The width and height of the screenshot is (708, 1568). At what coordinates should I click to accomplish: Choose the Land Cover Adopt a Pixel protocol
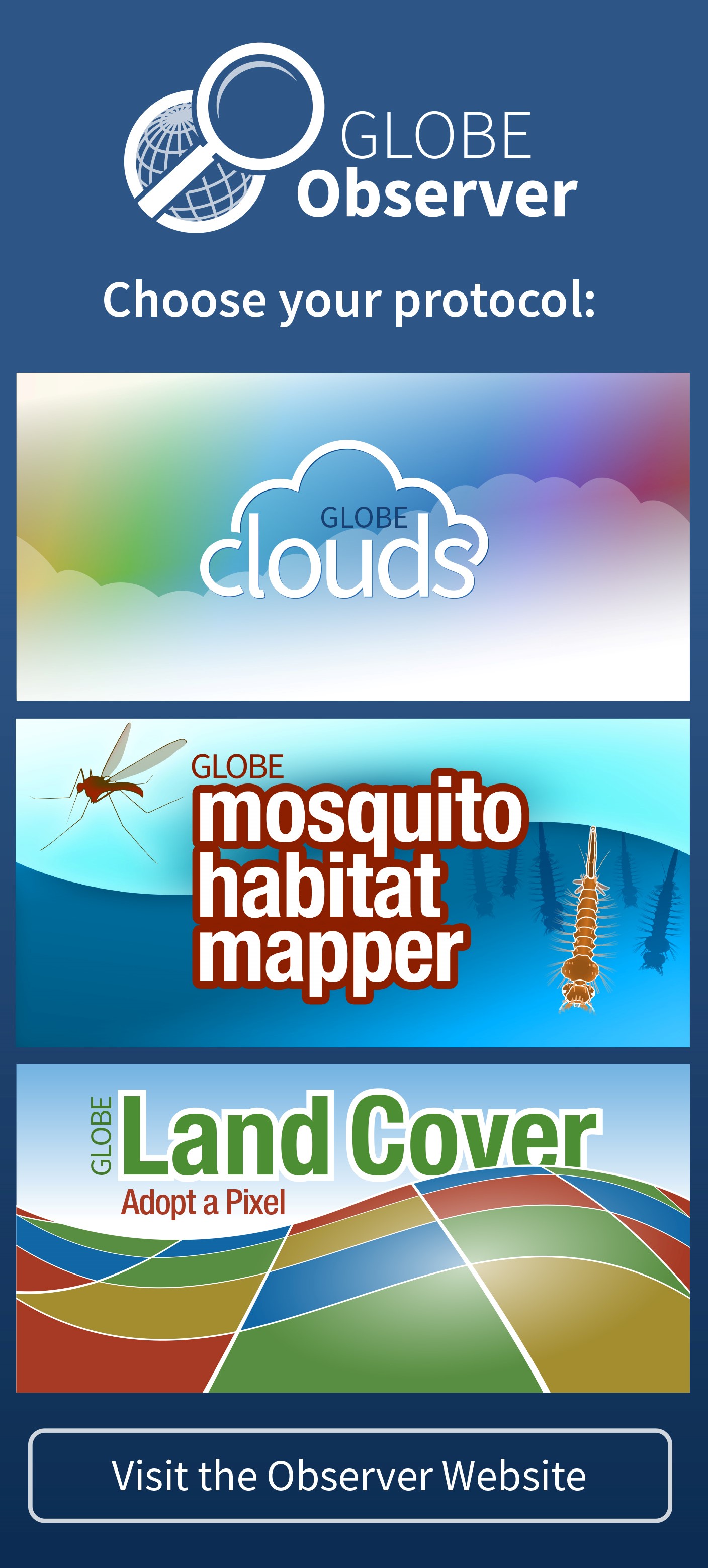(353, 1228)
